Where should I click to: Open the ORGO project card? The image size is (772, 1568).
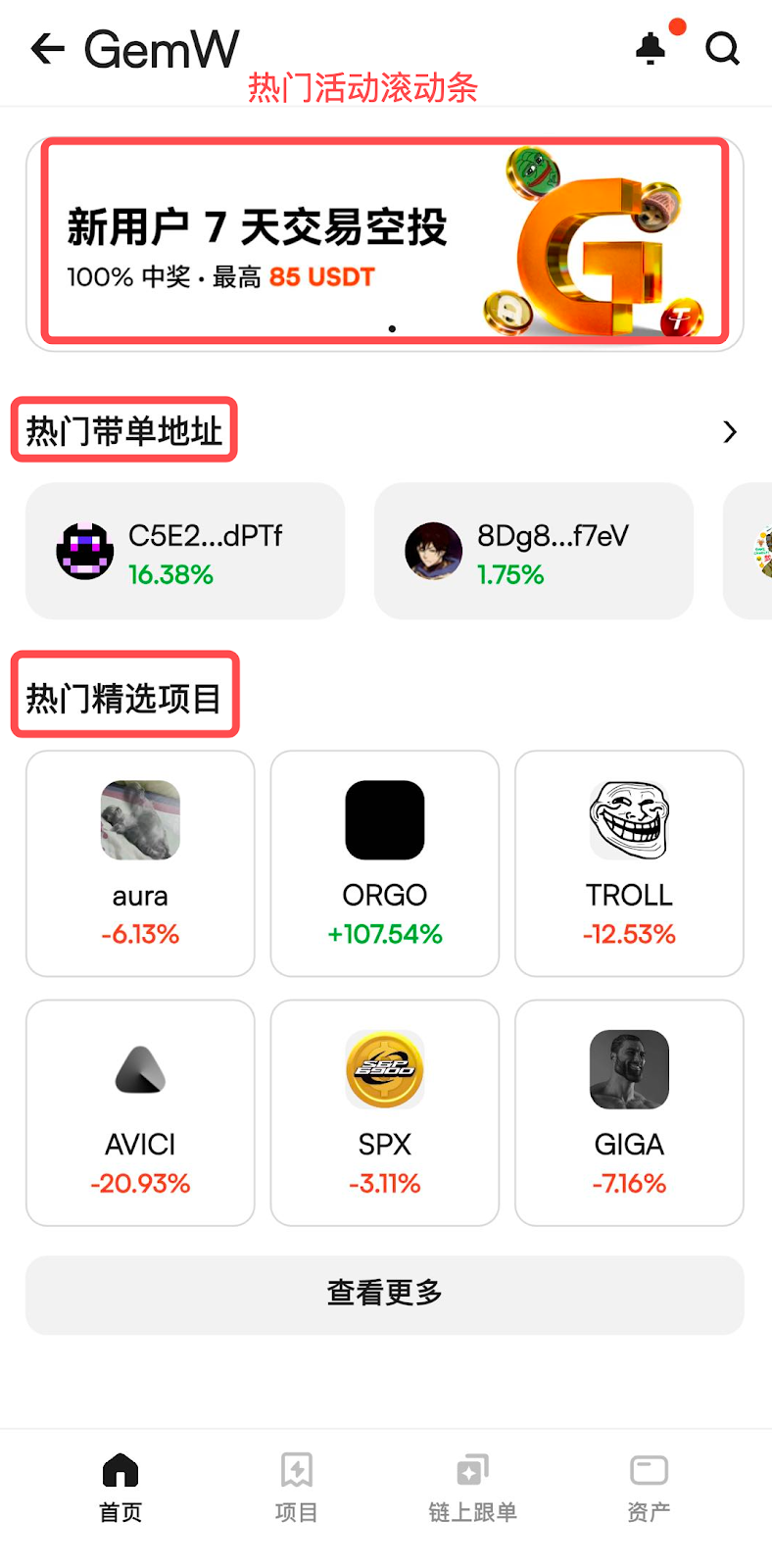click(x=385, y=863)
